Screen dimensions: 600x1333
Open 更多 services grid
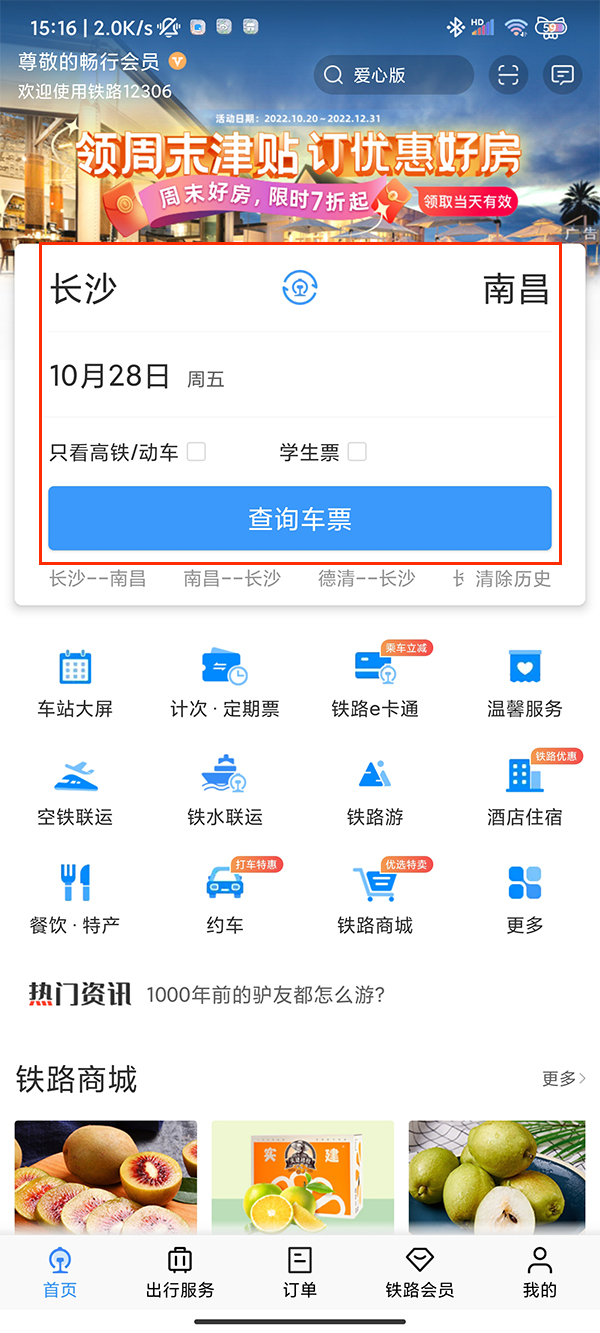pyautogui.click(x=524, y=899)
